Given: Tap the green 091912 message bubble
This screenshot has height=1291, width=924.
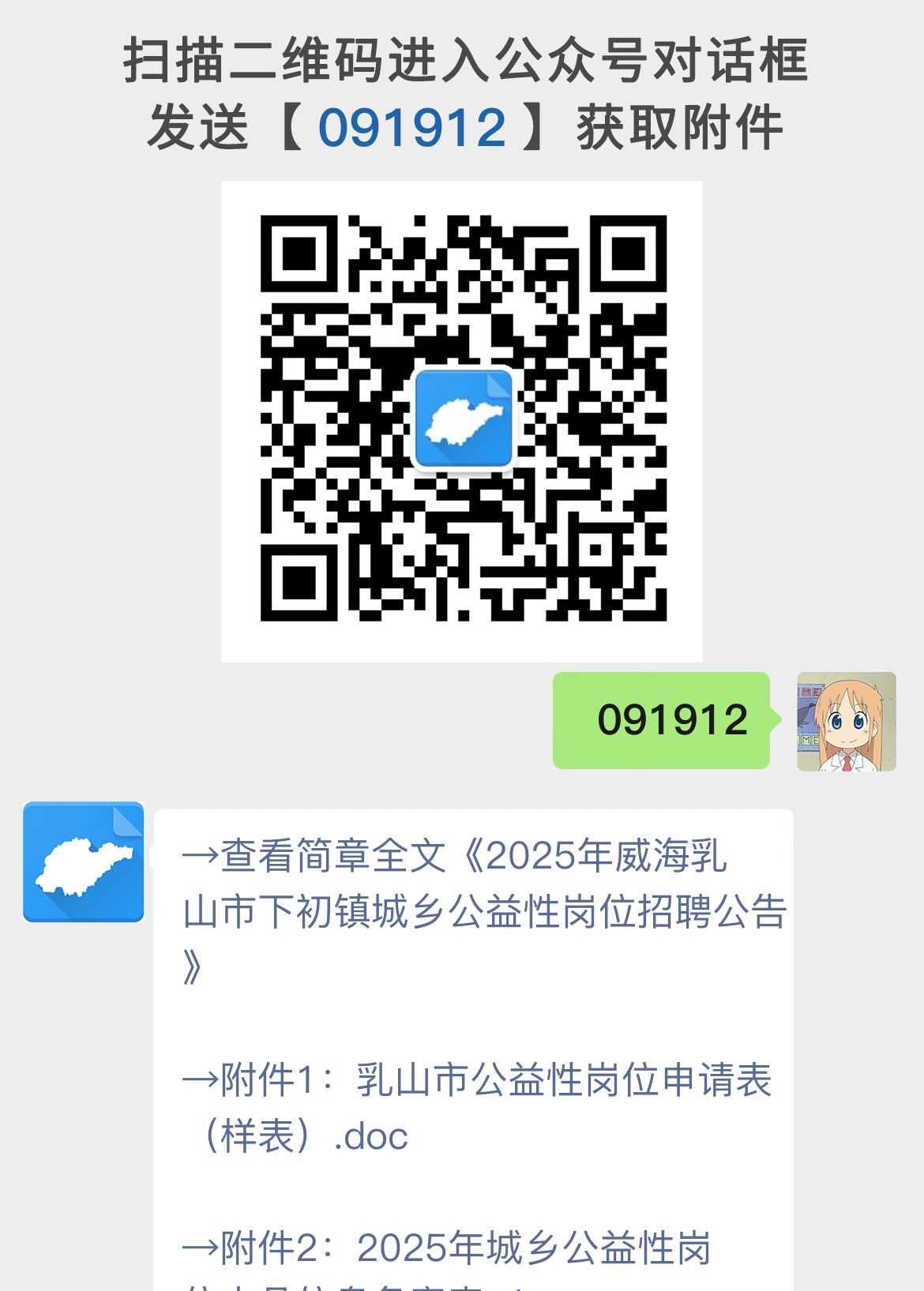Looking at the screenshot, I should point(662,720).
